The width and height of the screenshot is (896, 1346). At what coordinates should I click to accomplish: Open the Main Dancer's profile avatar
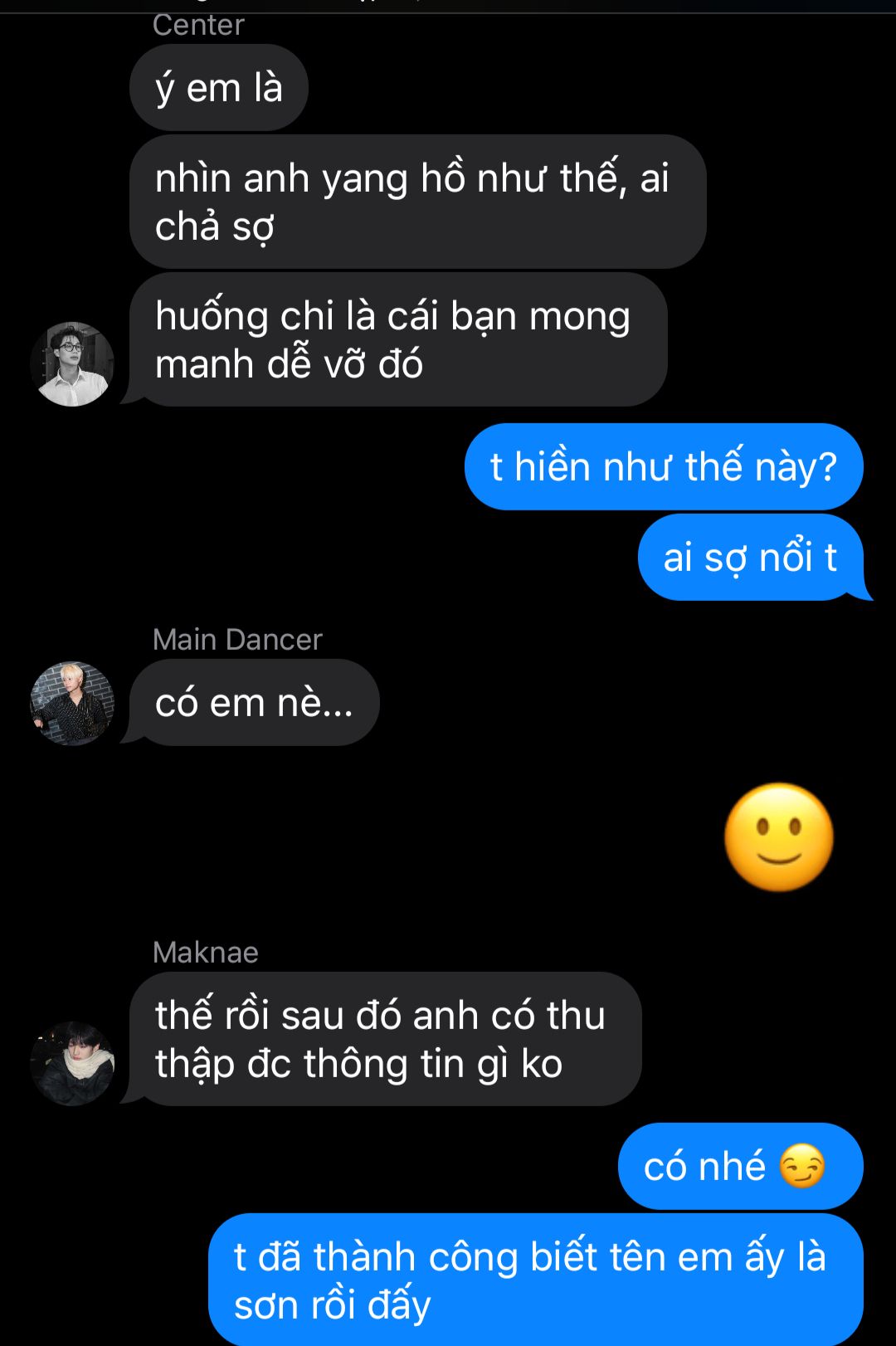(x=72, y=704)
